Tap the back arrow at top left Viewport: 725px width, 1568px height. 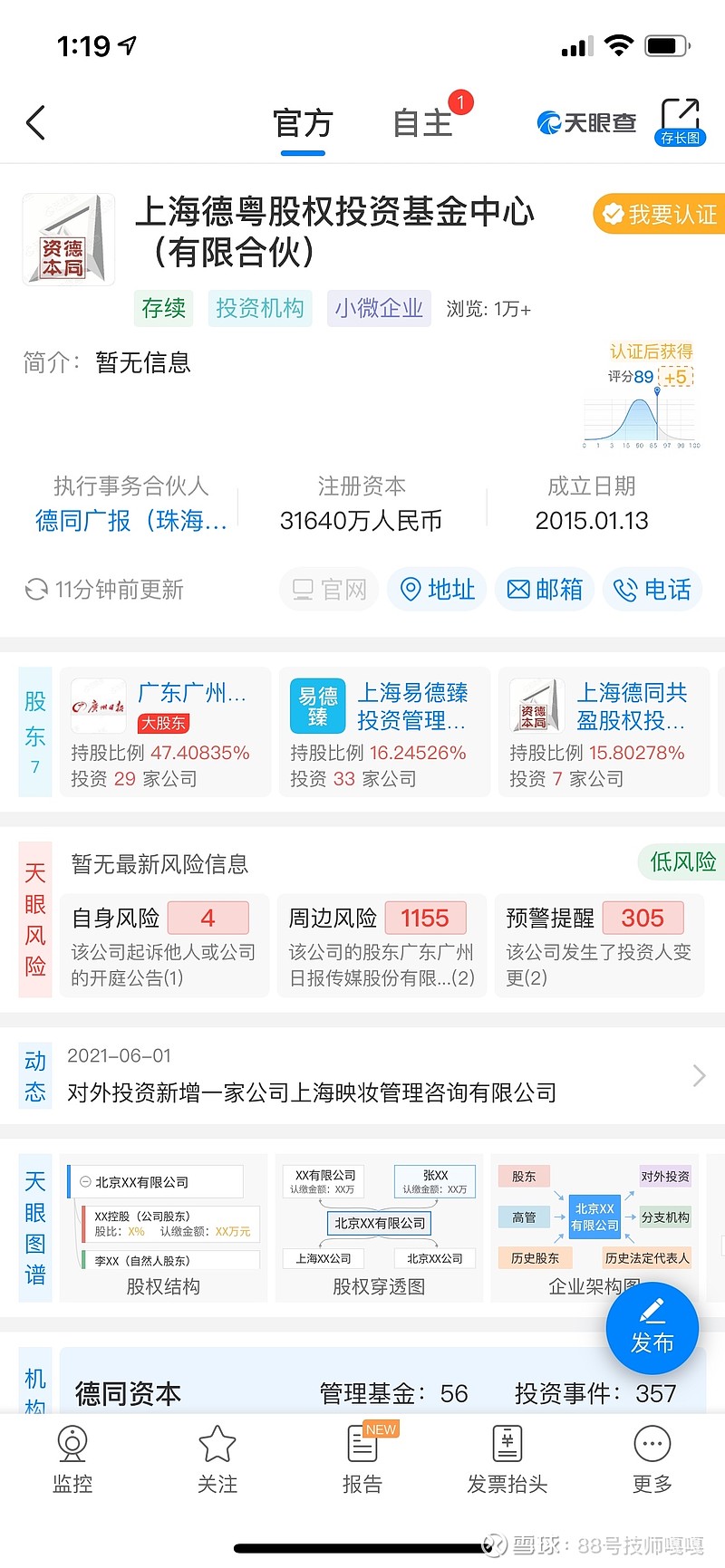coord(34,122)
